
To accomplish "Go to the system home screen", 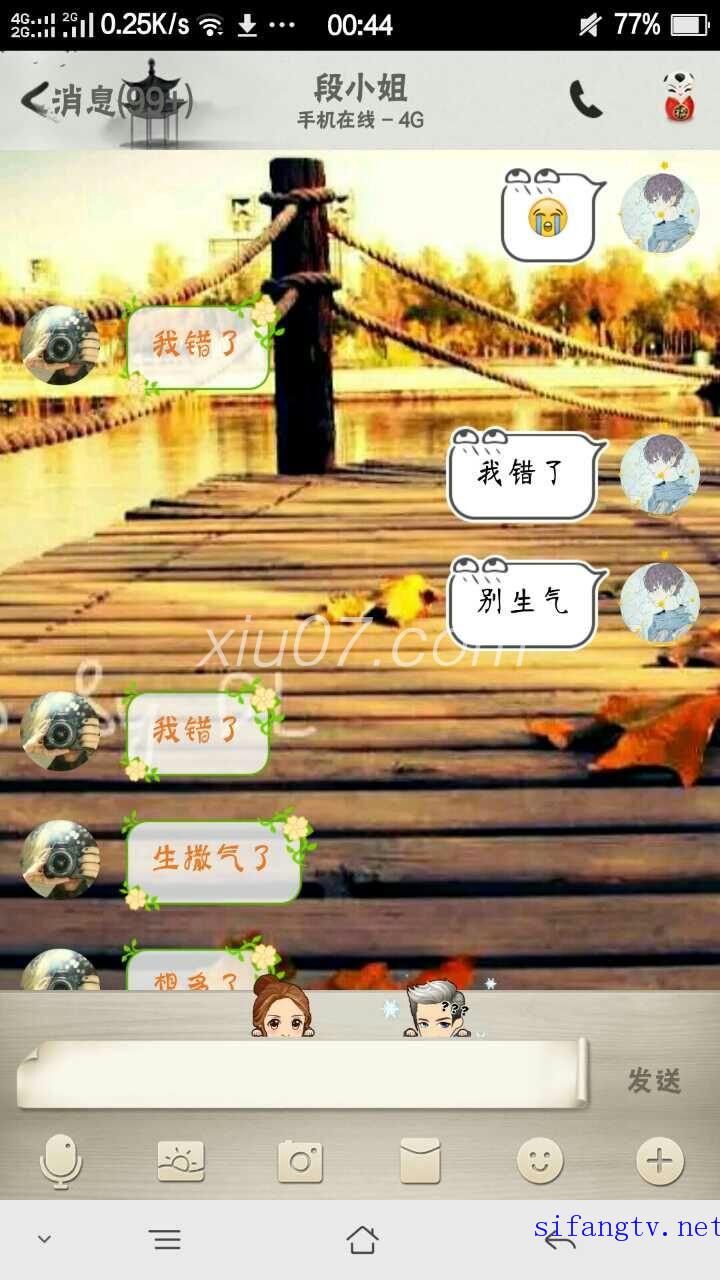I will coord(362,1240).
